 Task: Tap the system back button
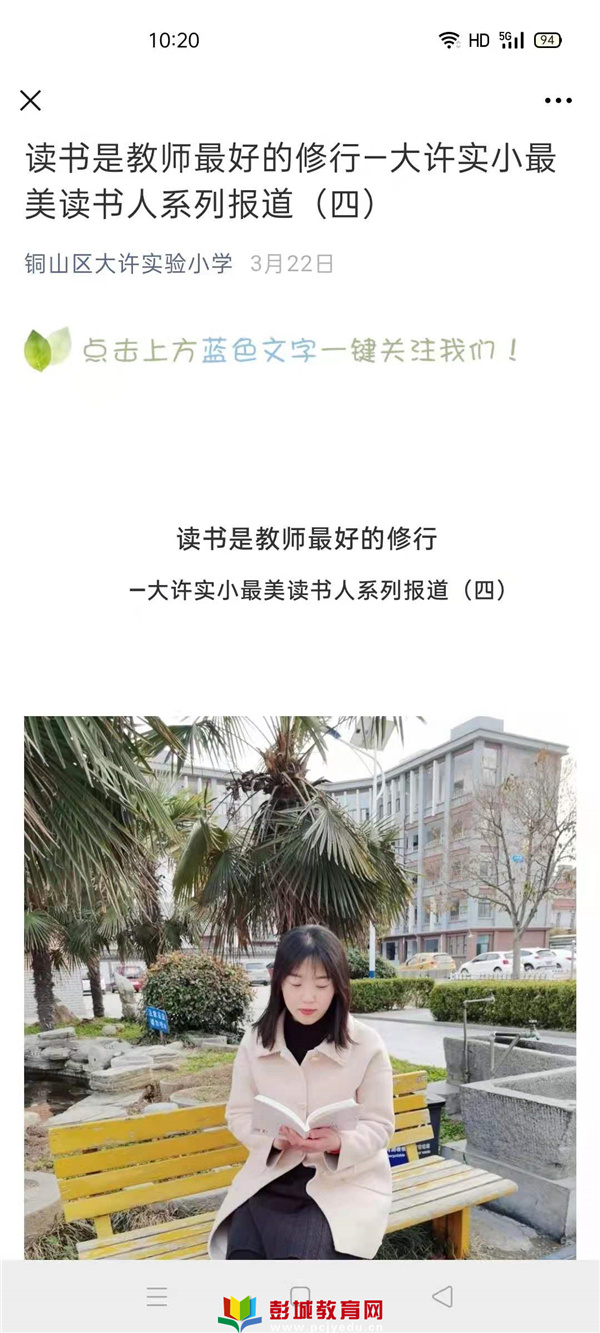click(442, 1297)
